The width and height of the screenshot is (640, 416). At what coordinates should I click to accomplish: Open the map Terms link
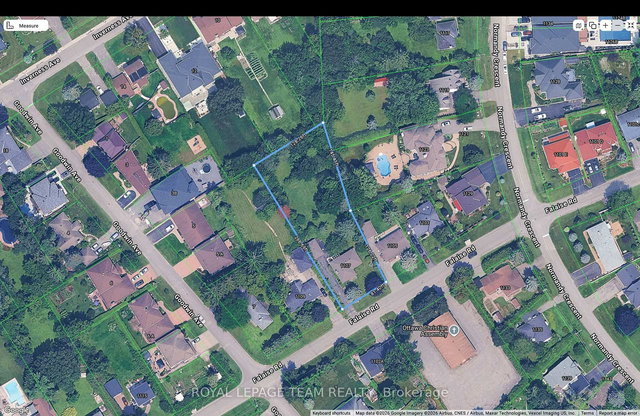point(589,412)
